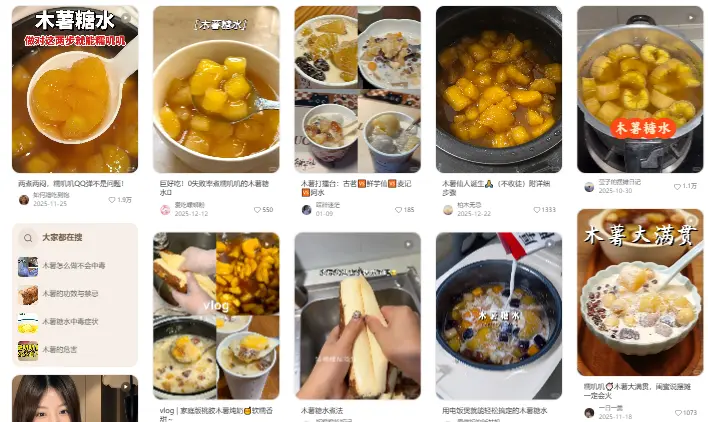Open the 木薯仙人诞生 post
This screenshot has height=422, width=708.
(x=499, y=90)
